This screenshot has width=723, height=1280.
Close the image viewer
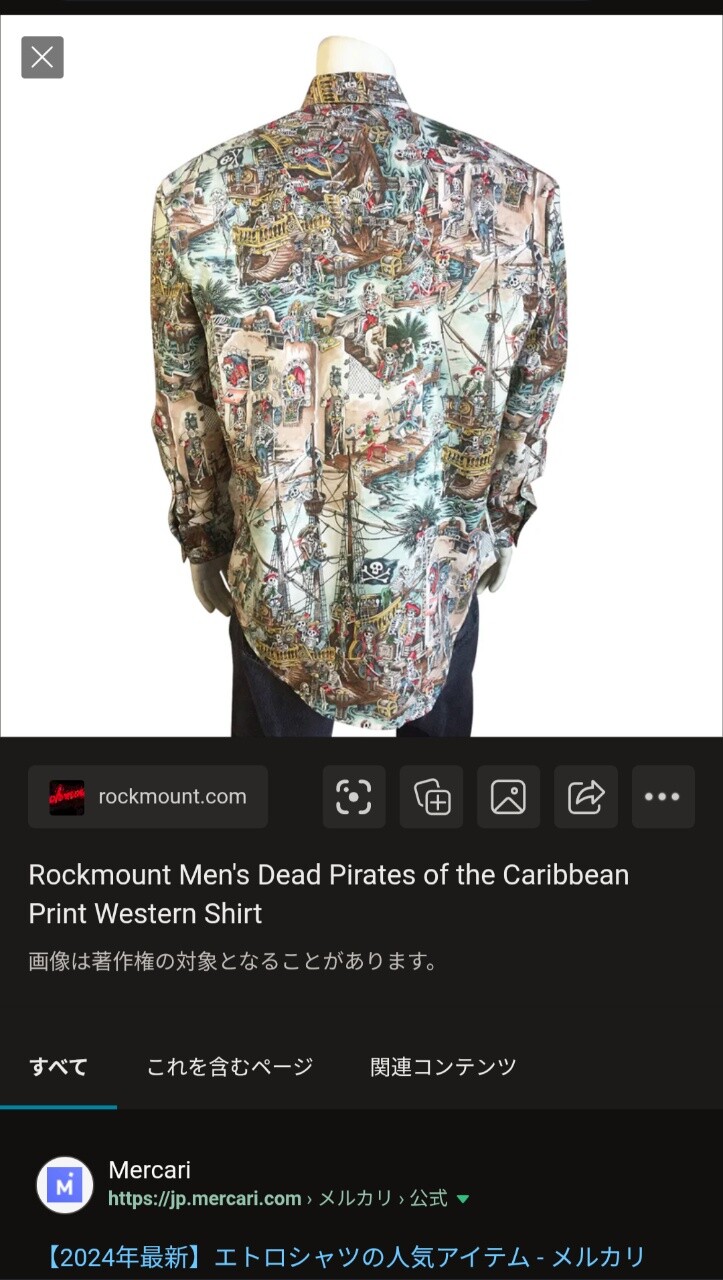click(42, 57)
